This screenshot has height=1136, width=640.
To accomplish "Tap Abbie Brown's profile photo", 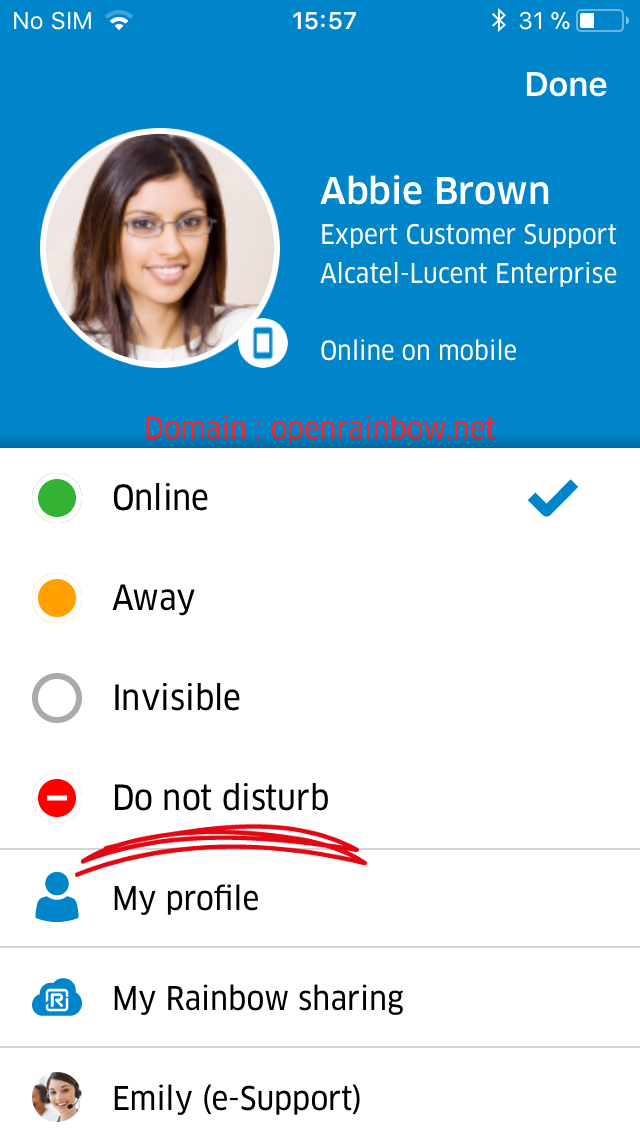I will click(159, 246).
